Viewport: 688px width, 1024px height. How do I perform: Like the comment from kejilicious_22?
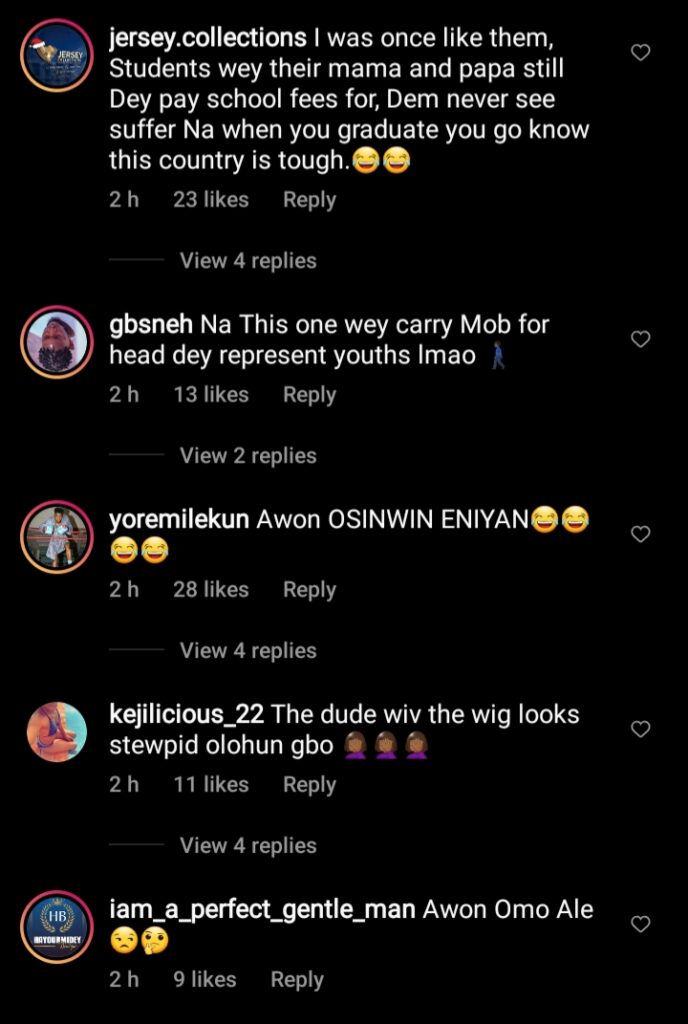coord(641,729)
